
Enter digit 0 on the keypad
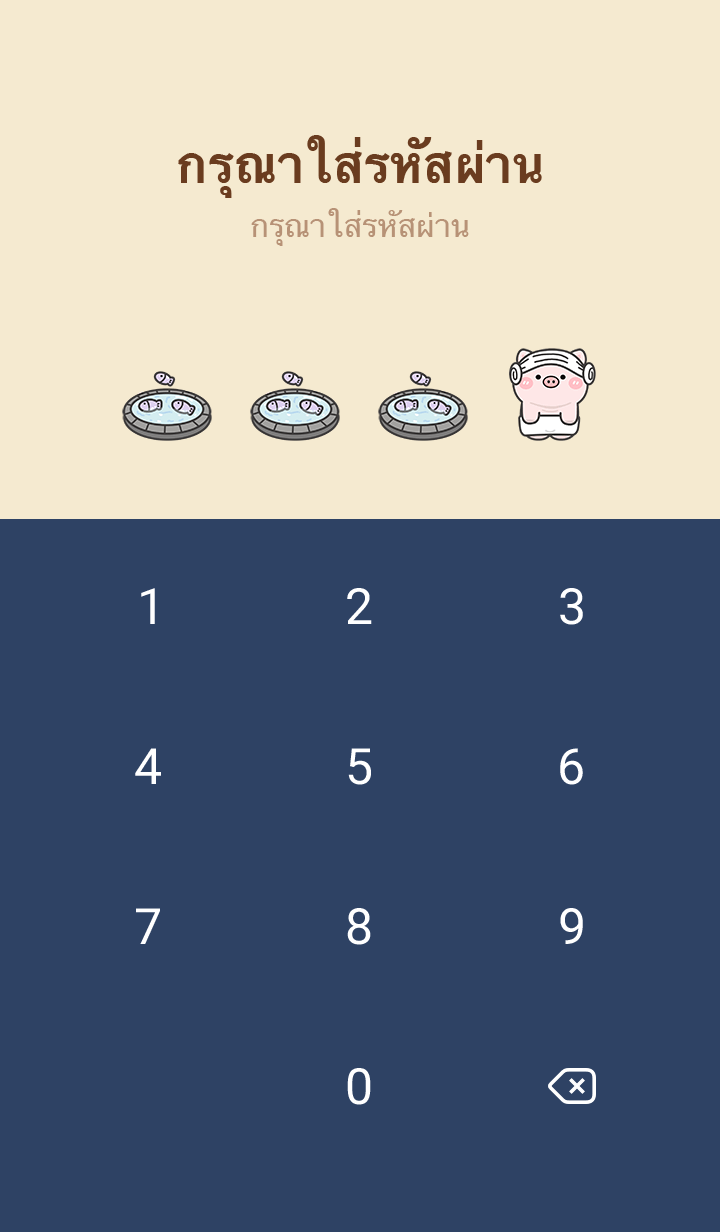click(359, 1087)
